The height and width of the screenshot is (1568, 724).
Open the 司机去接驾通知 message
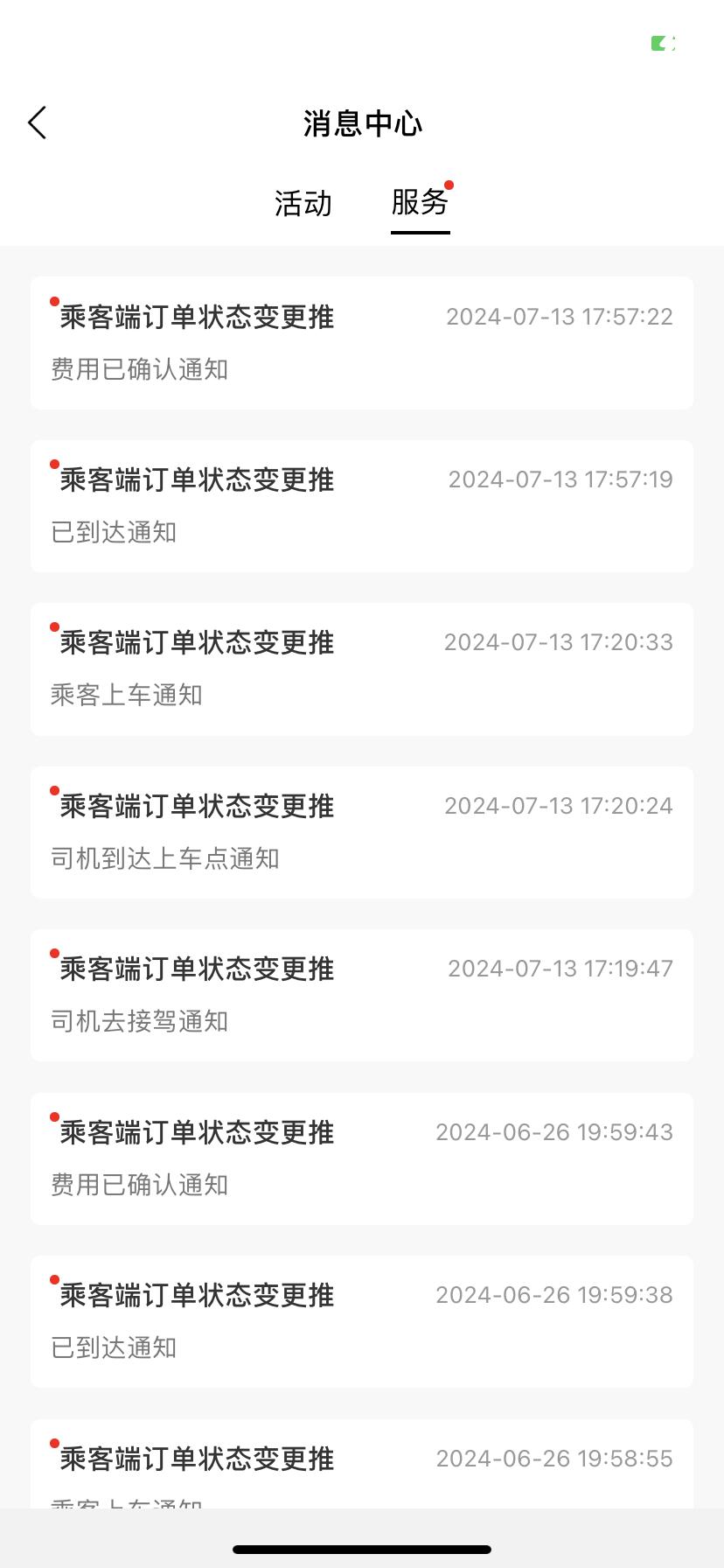tap(362, 994)
